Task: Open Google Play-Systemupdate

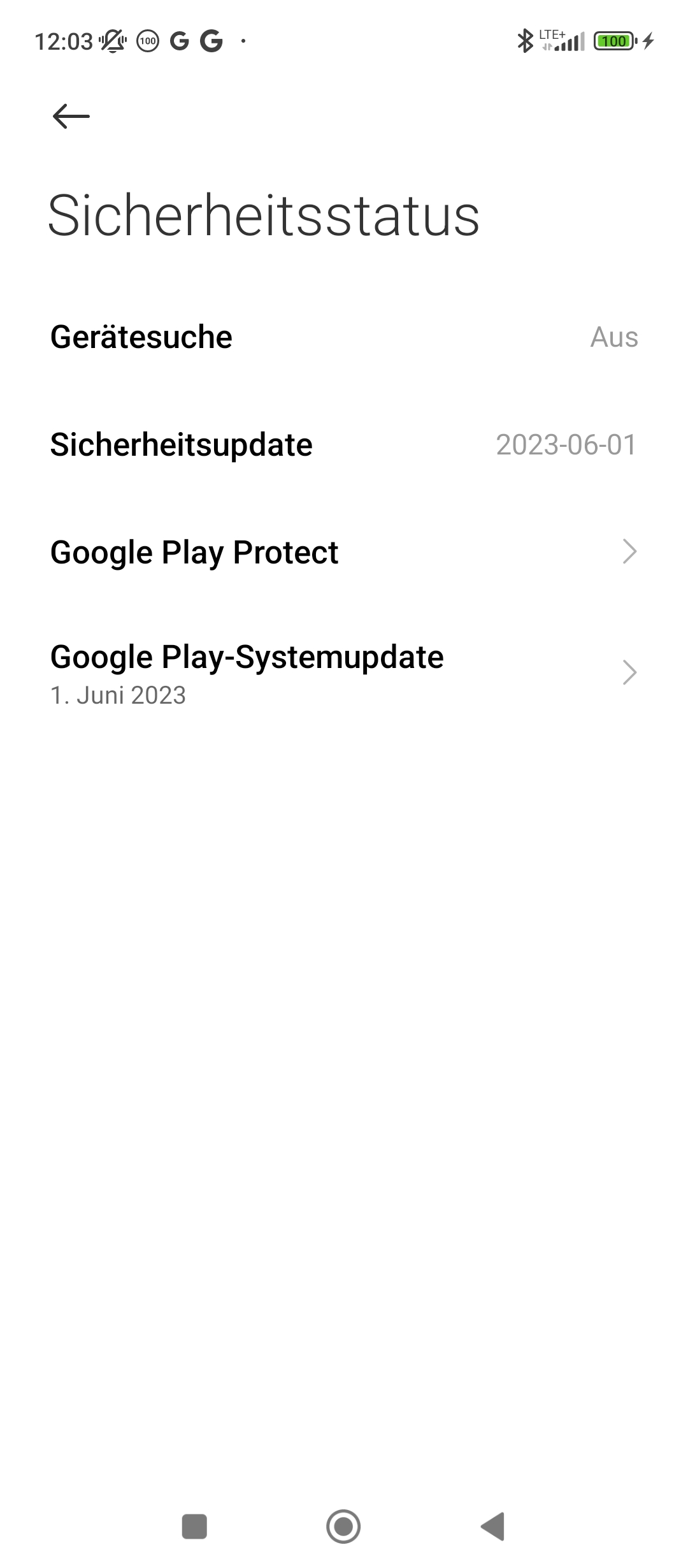Action: click(344, 673)
